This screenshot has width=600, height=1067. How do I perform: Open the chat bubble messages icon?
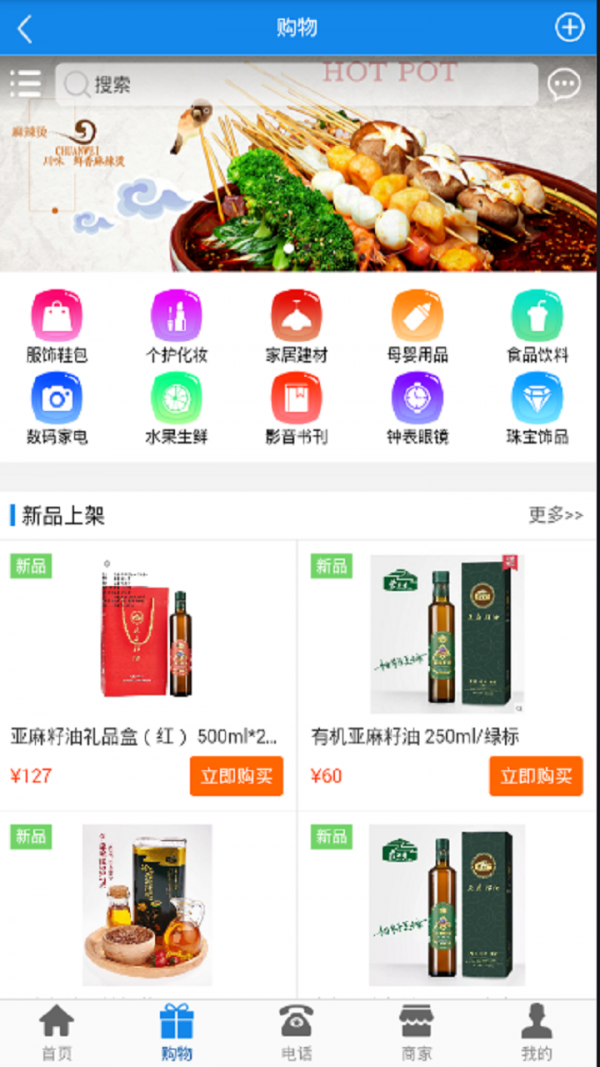(564, 84)
